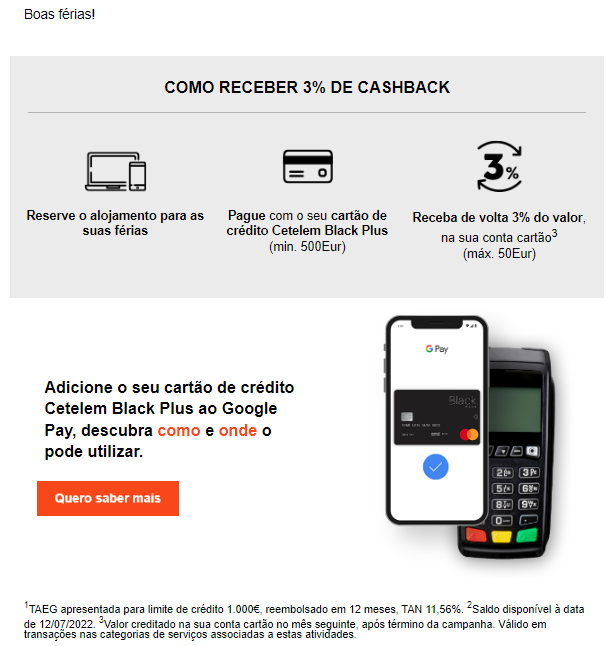Open the orange "como" link
Image resolution: width=612 pixels, height=646 pixels.
(x=179, y=430)
